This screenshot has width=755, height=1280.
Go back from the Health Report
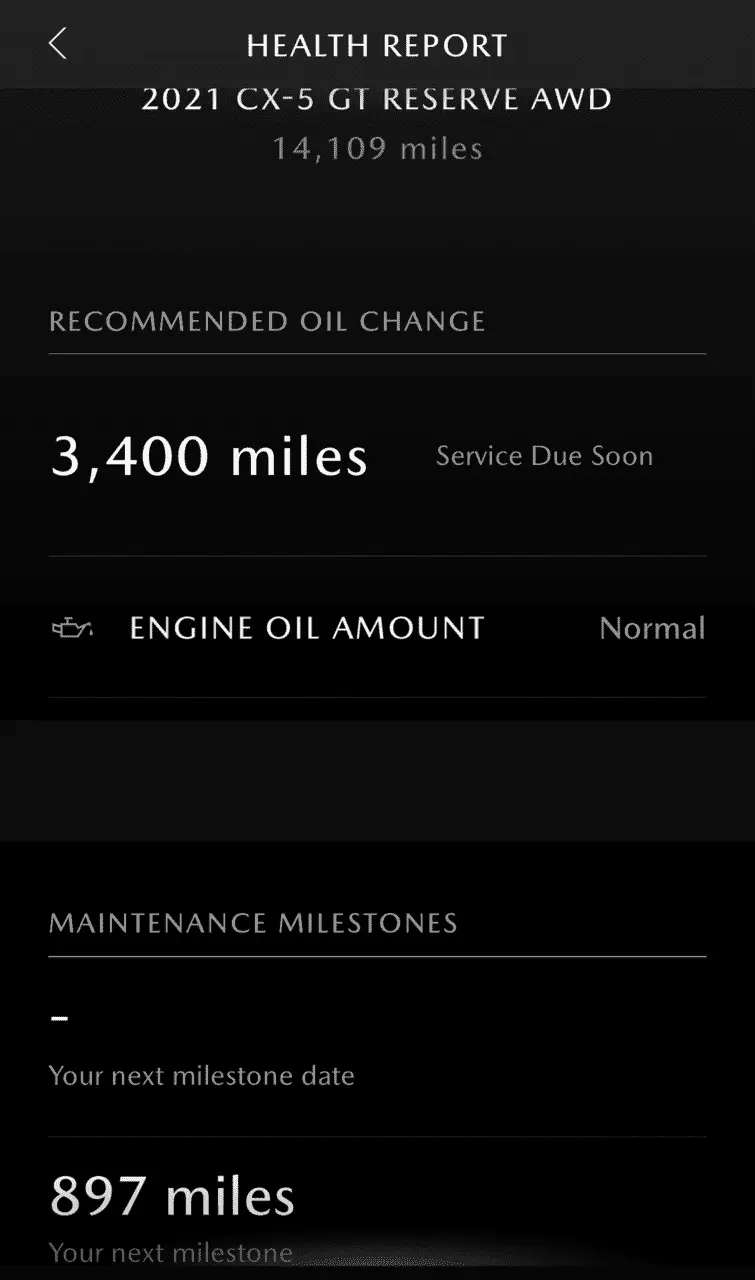coord(58,44)
